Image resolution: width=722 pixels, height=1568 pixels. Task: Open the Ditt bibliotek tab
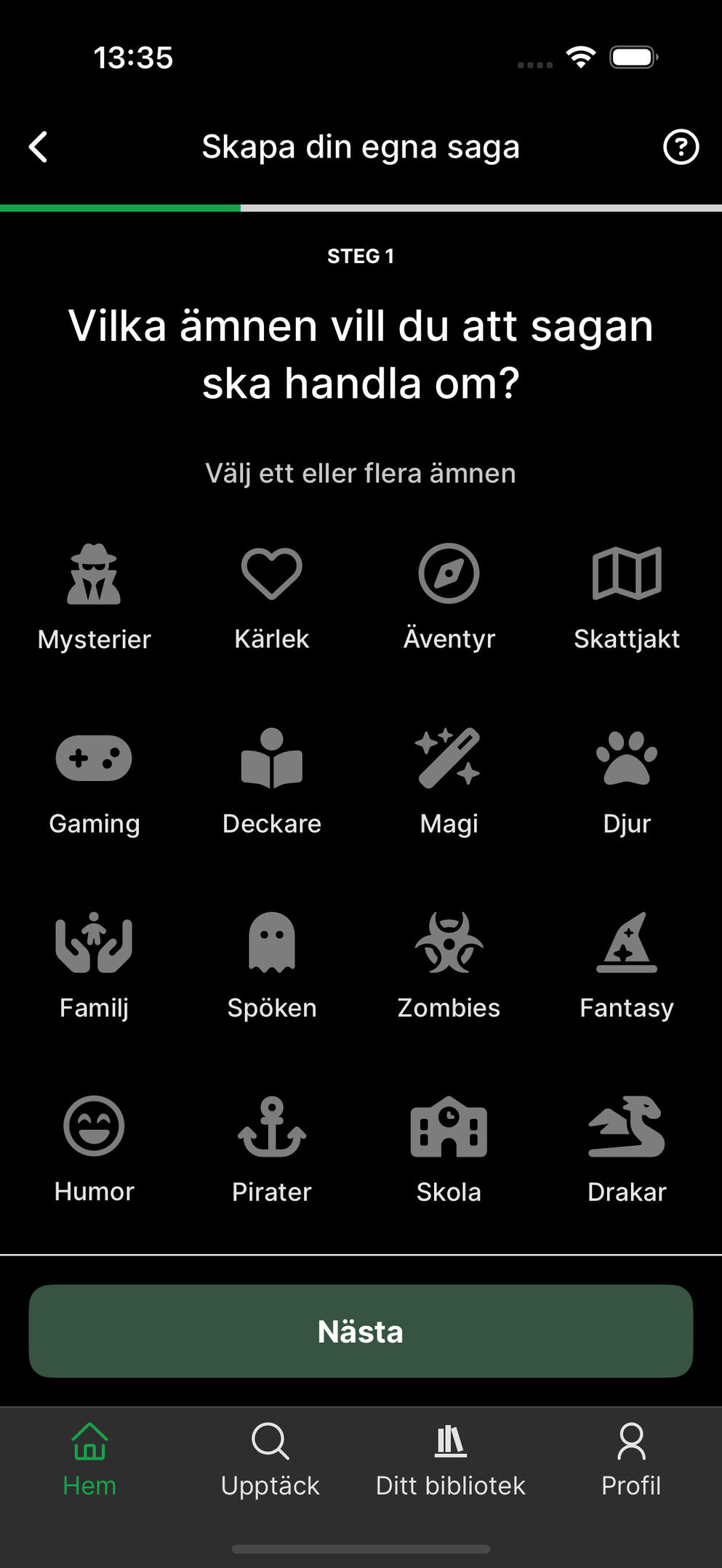[450, 1460]
